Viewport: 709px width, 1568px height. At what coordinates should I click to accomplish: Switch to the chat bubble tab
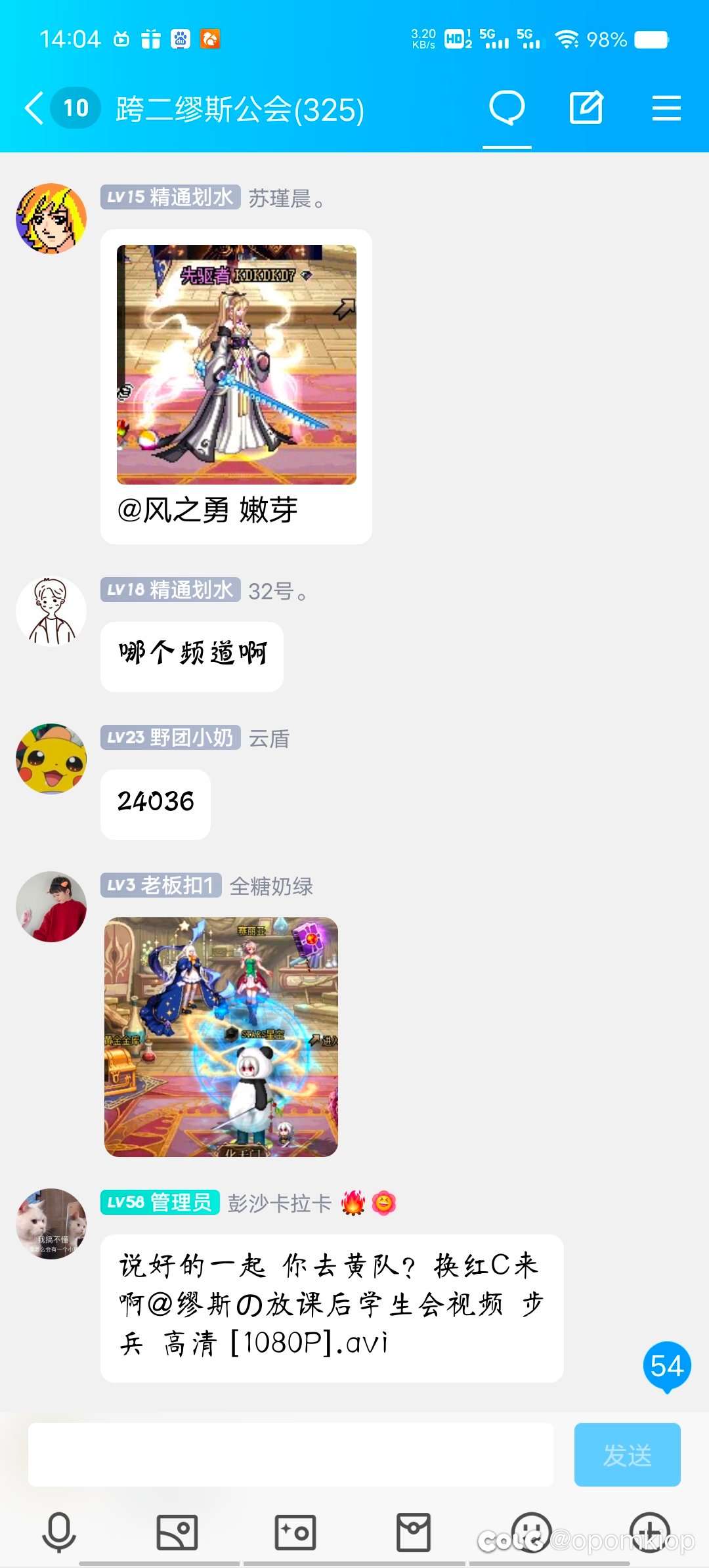click(507, 108)
